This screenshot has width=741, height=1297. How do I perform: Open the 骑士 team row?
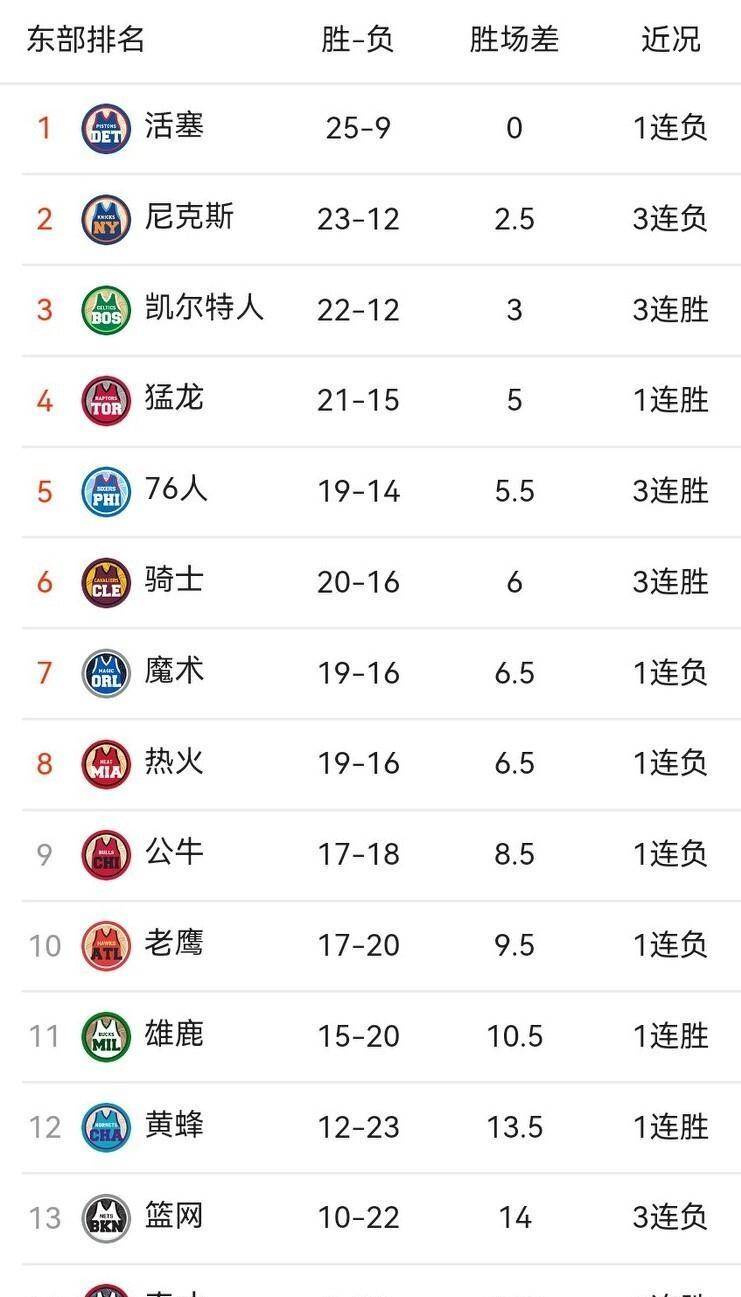click(174, 581)
